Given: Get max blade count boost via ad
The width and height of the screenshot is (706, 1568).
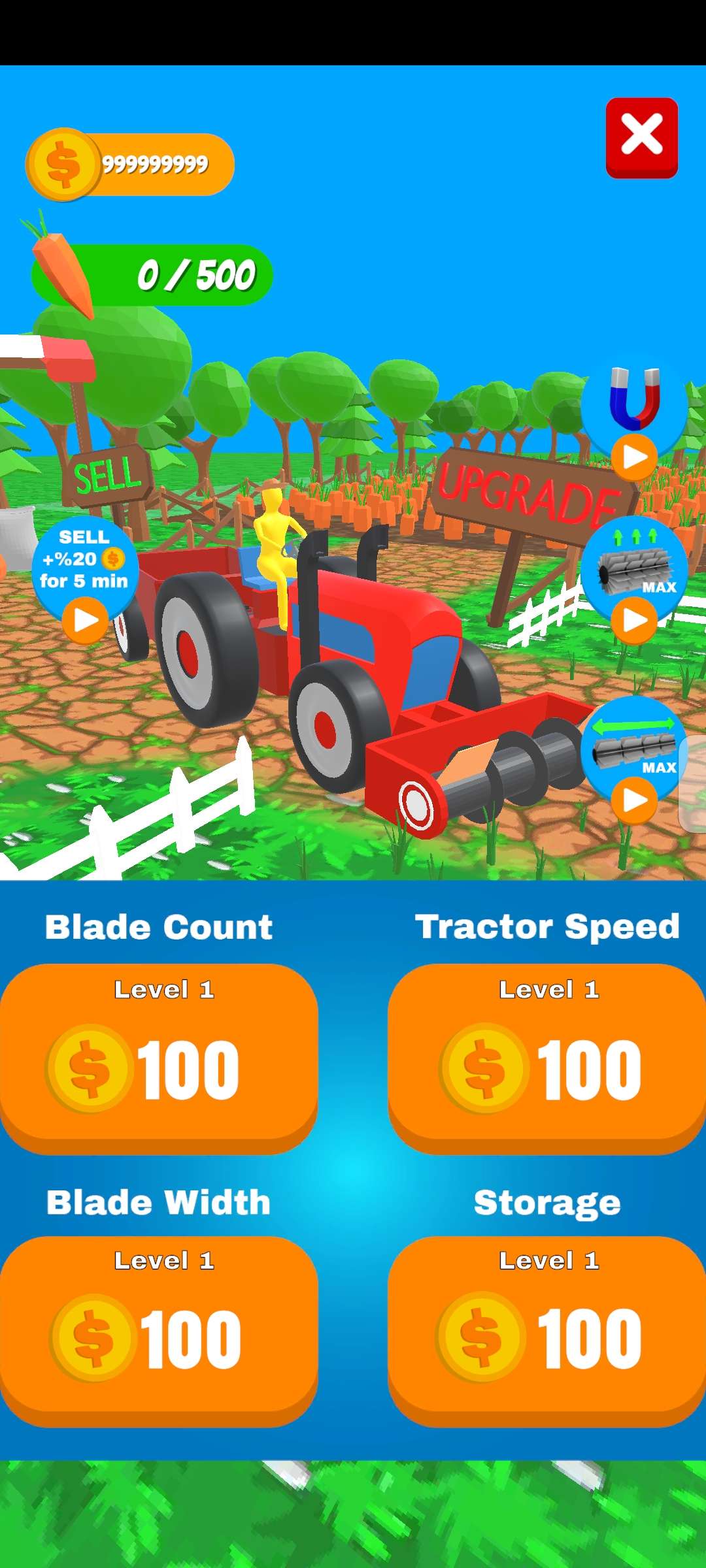Looking at the screenshot, I should 634,619.
